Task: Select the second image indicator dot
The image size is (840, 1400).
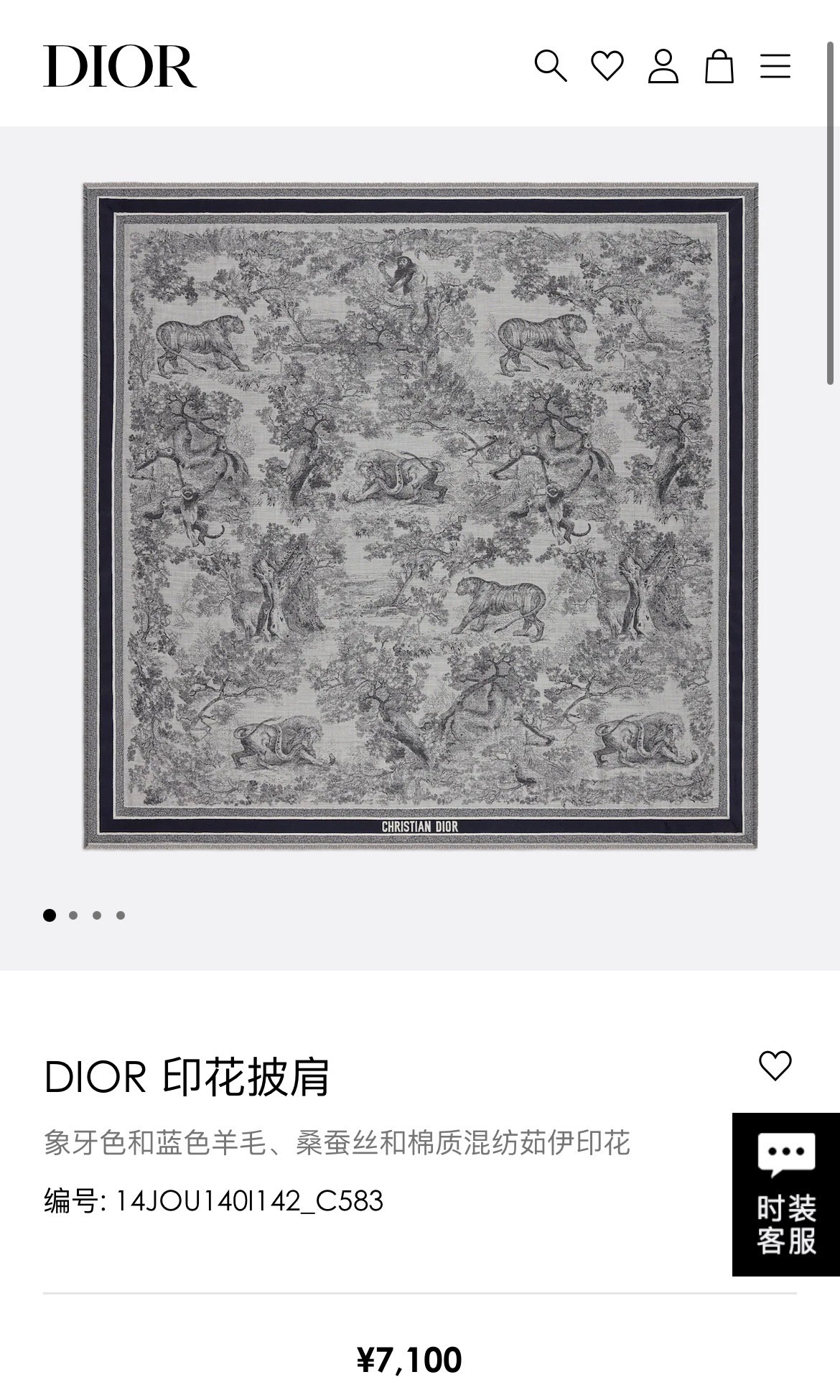Action: tap(73, 915)
